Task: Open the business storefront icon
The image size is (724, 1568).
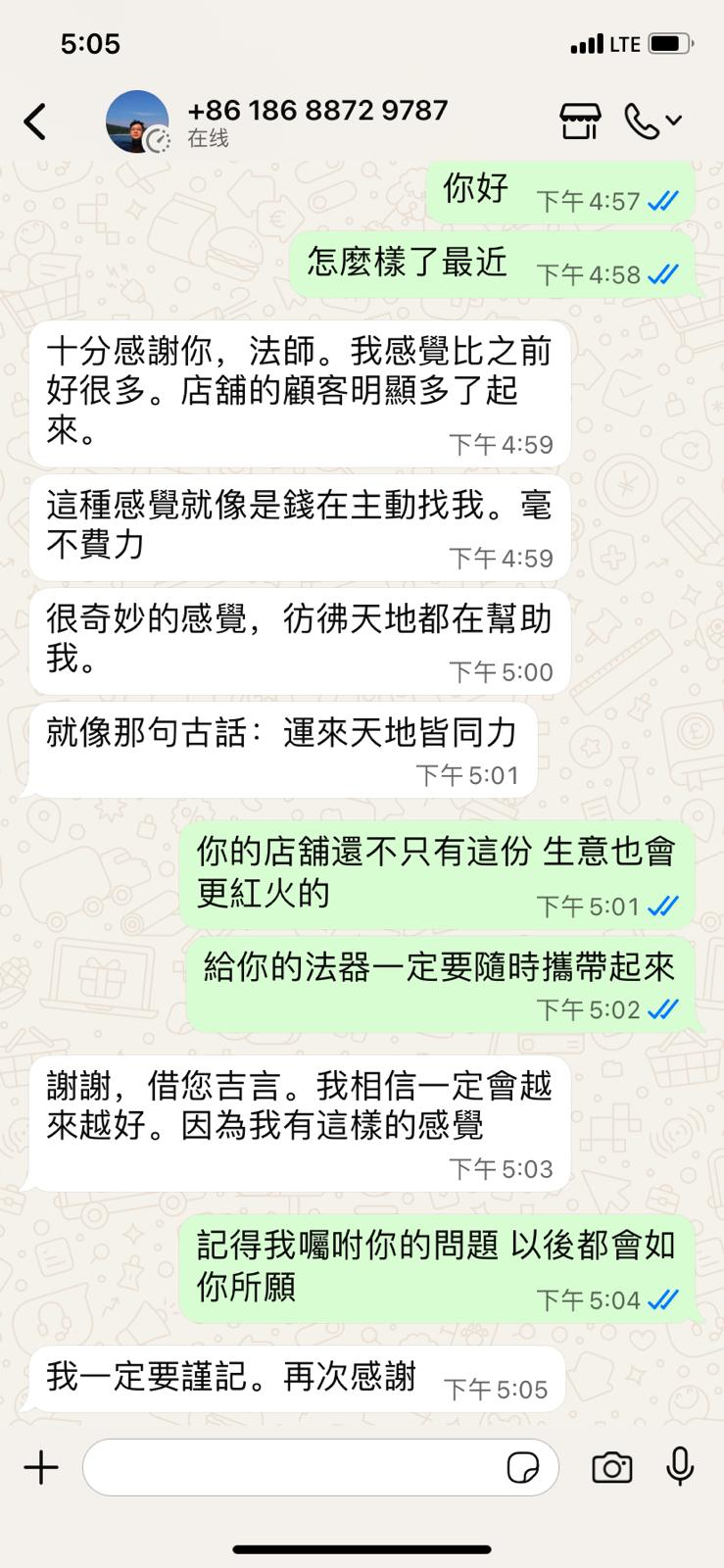Action: click(580, 122)
